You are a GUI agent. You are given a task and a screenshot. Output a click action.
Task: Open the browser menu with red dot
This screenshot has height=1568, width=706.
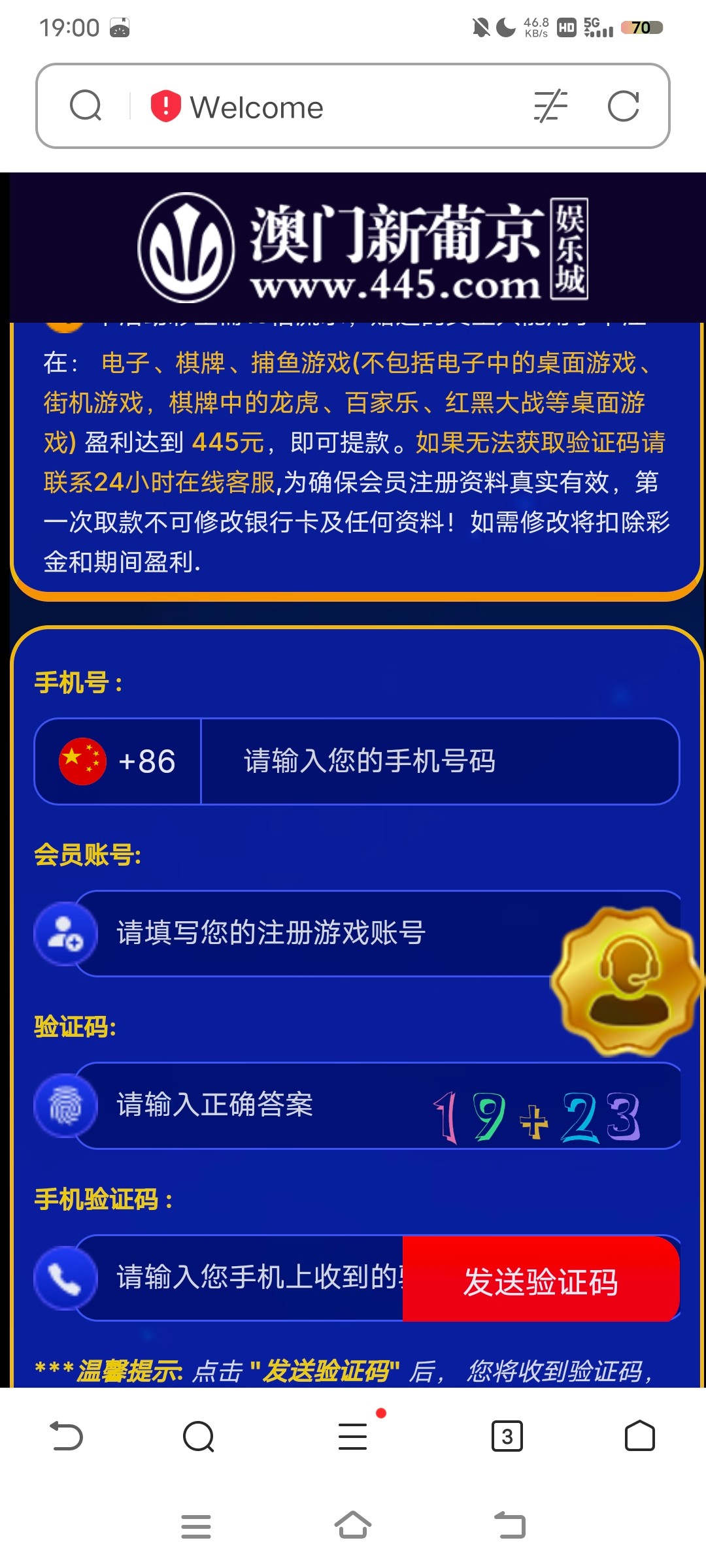tap(353, 1436)
